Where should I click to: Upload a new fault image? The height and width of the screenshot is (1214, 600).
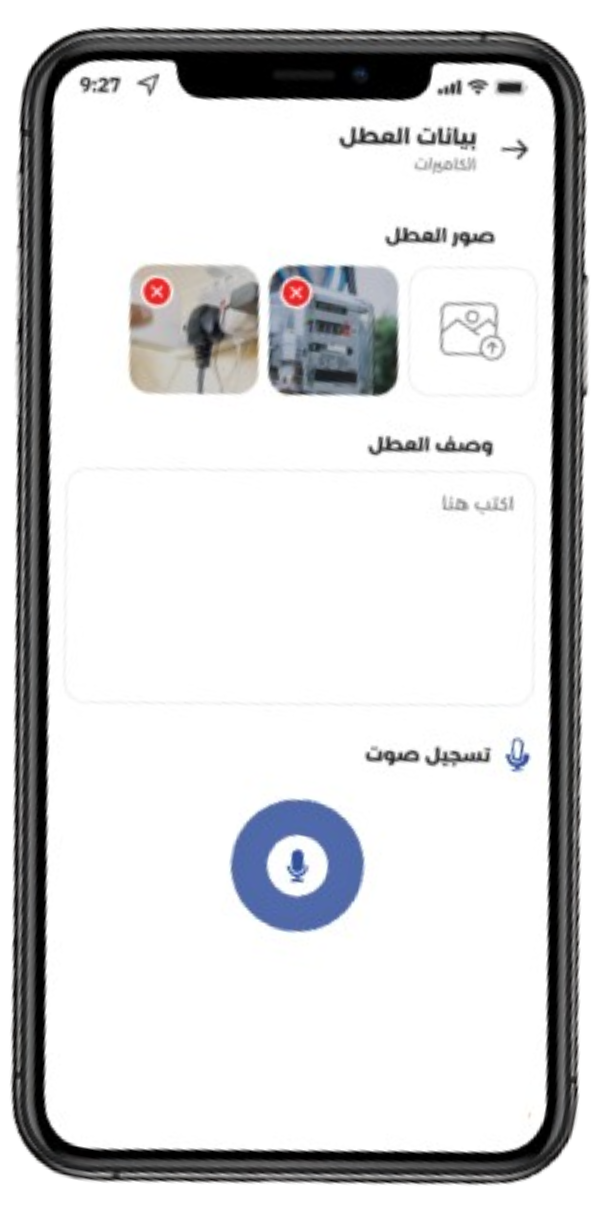pos(472,331)
